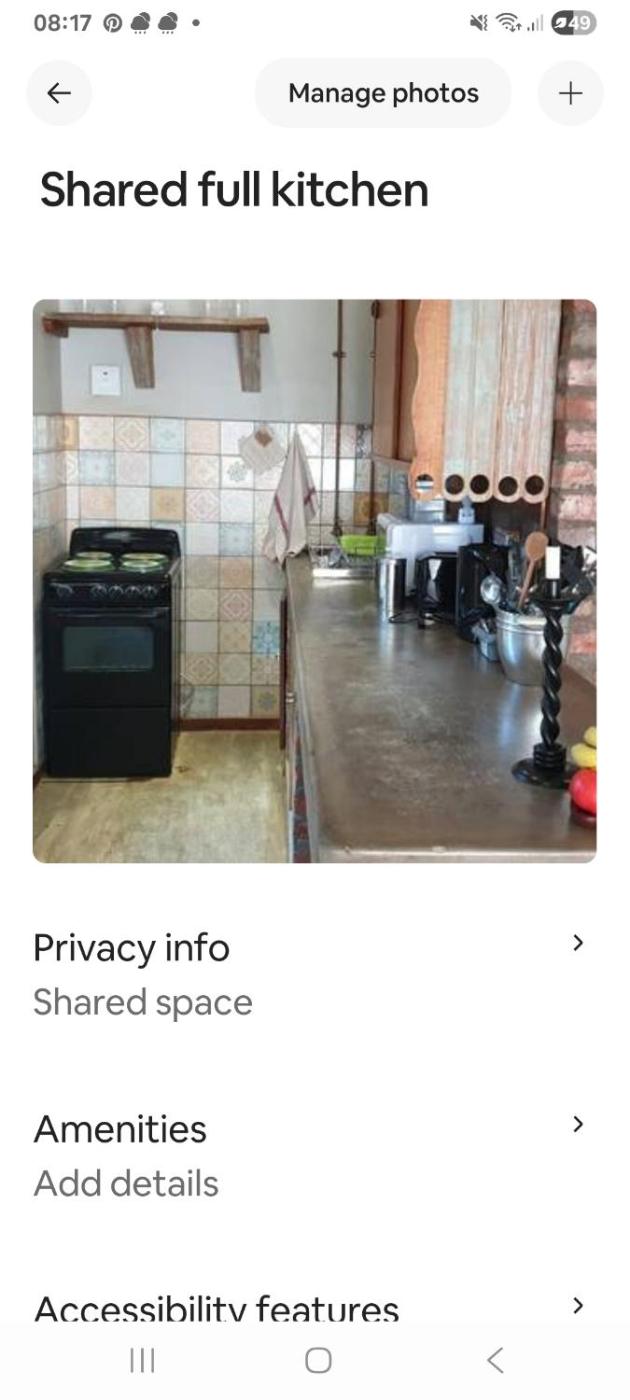This screenshot has height=1400, width=630.
Task: Open the shared kitchen photo
Action: pos(314,580)
